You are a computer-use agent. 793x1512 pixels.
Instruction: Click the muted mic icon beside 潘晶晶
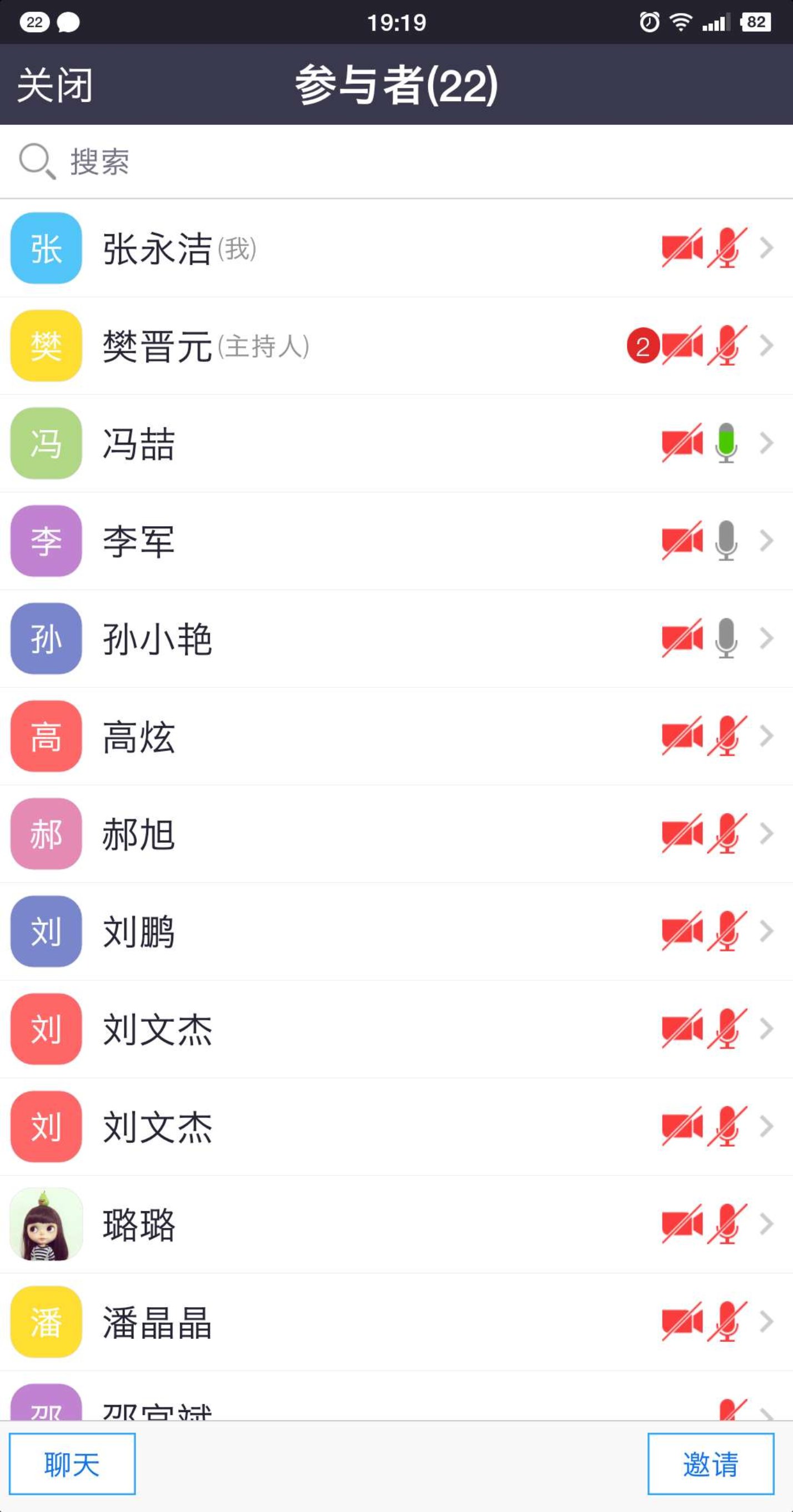[726, 1322]
